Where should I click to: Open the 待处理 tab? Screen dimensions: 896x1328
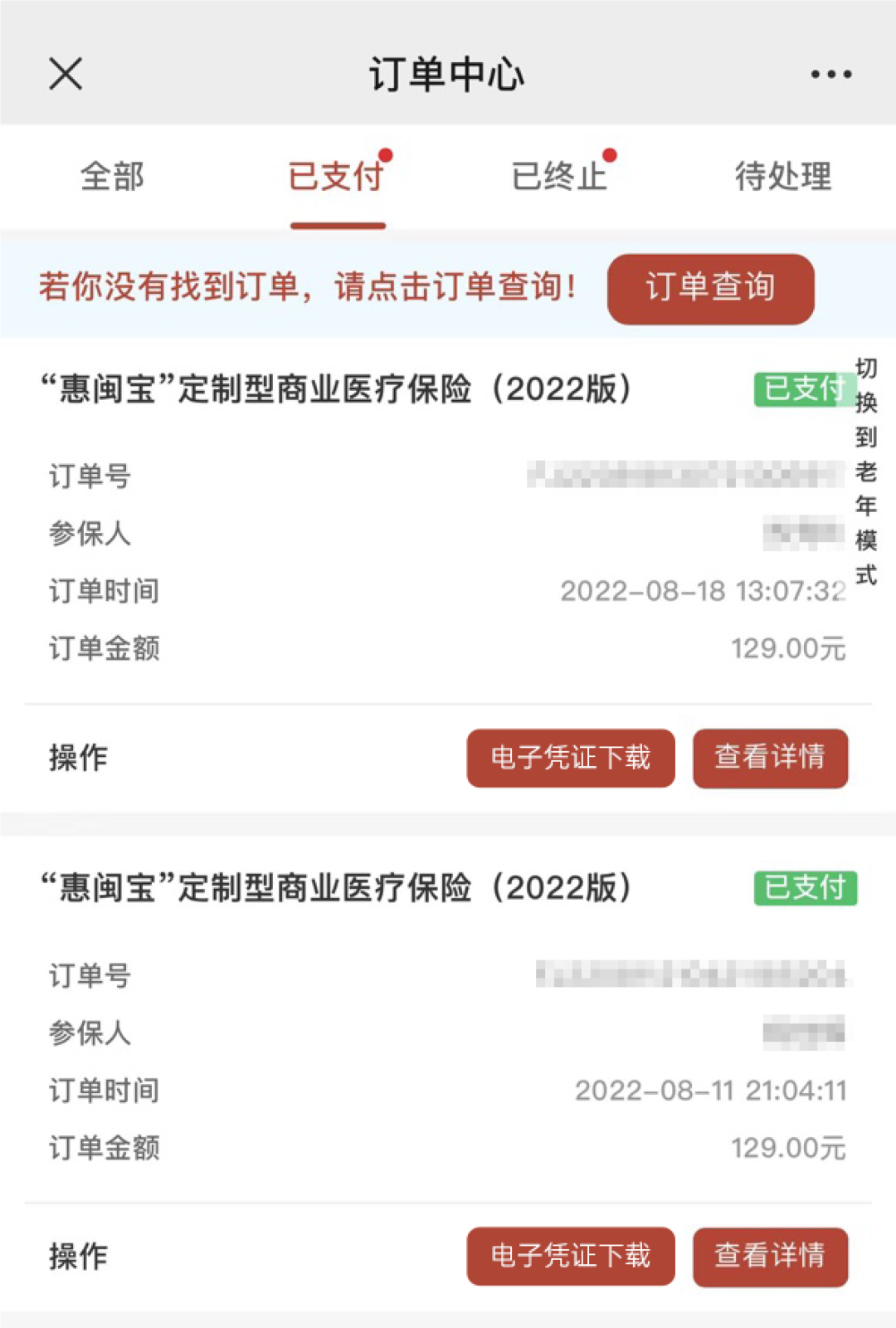(x=783, y=177)
